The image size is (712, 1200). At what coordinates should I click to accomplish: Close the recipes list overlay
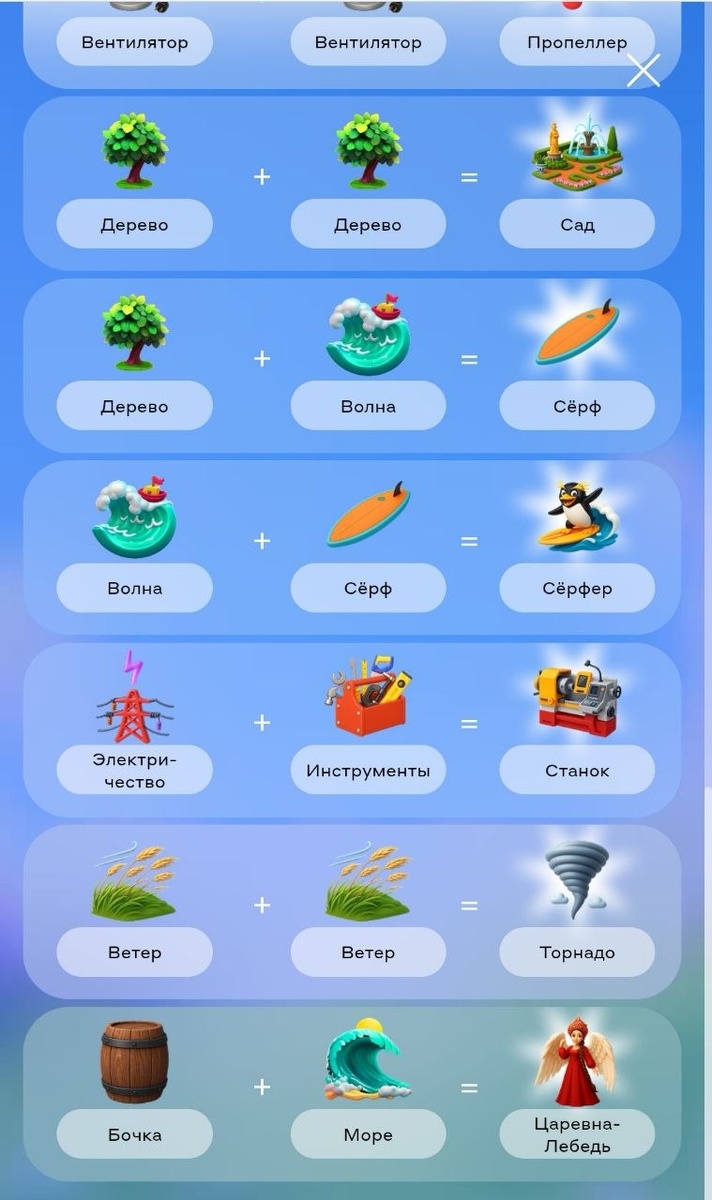[x=643, y=70]
